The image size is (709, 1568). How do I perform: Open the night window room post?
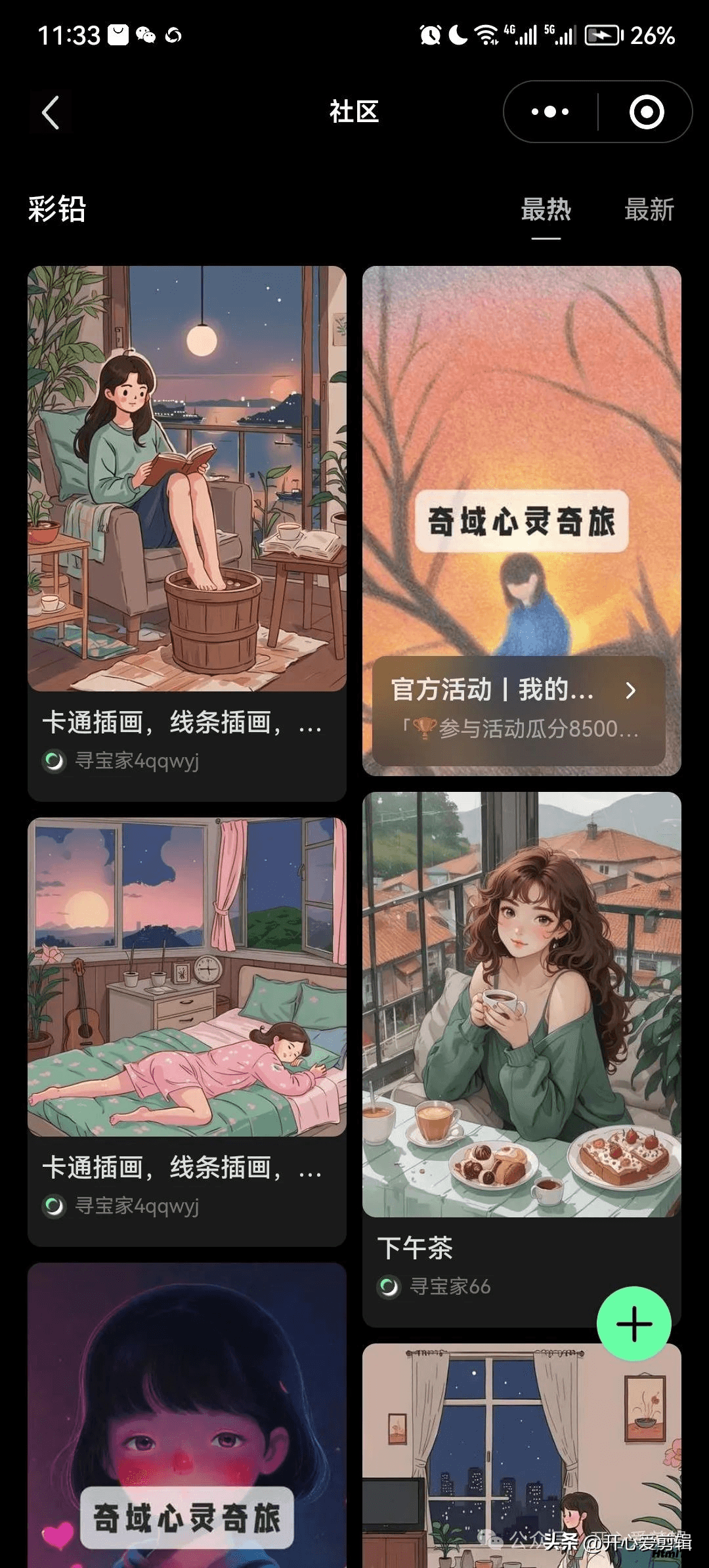click(x=522, y=1456)
